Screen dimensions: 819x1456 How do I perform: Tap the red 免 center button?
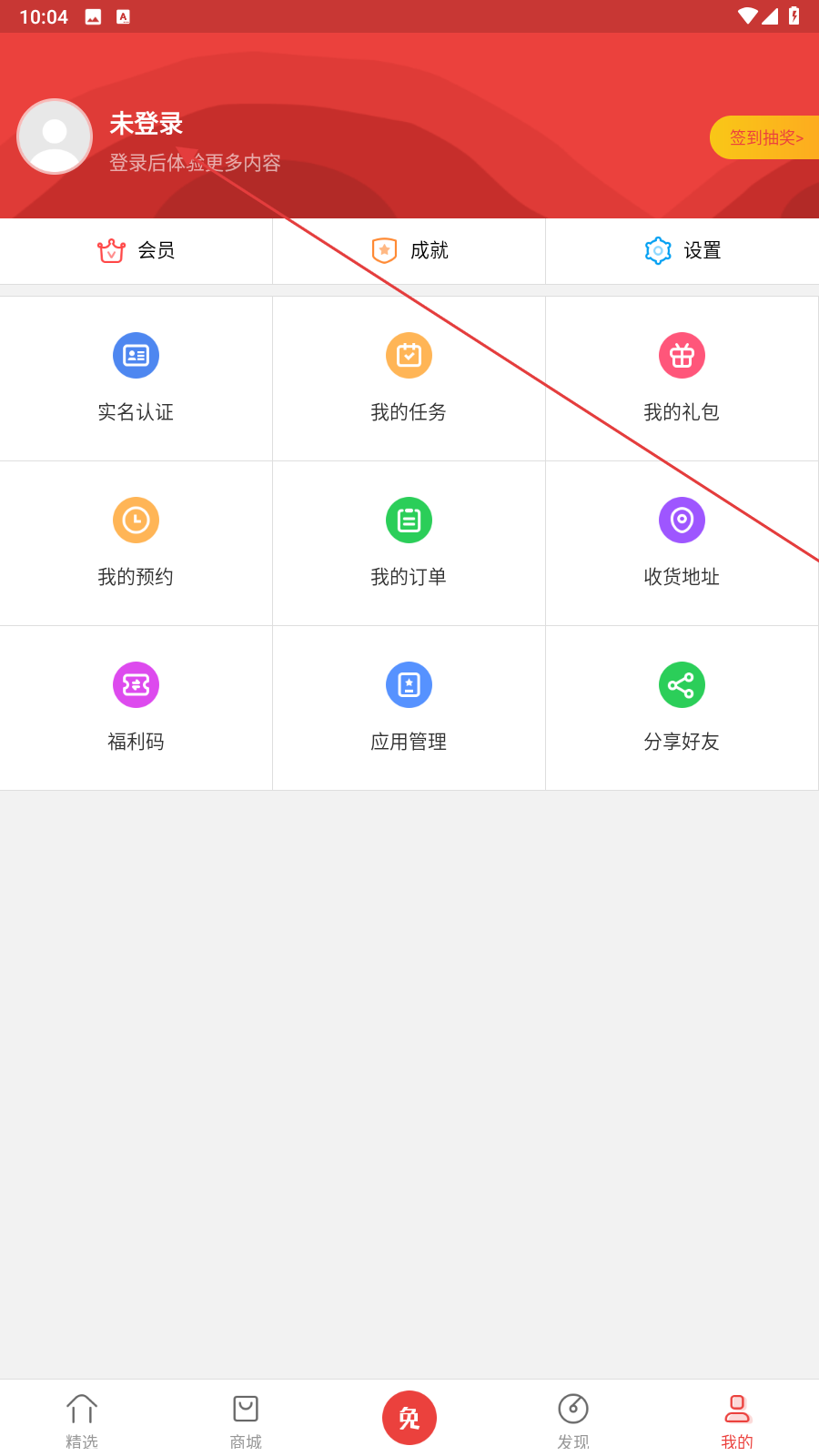click(x=409, y=1418)
